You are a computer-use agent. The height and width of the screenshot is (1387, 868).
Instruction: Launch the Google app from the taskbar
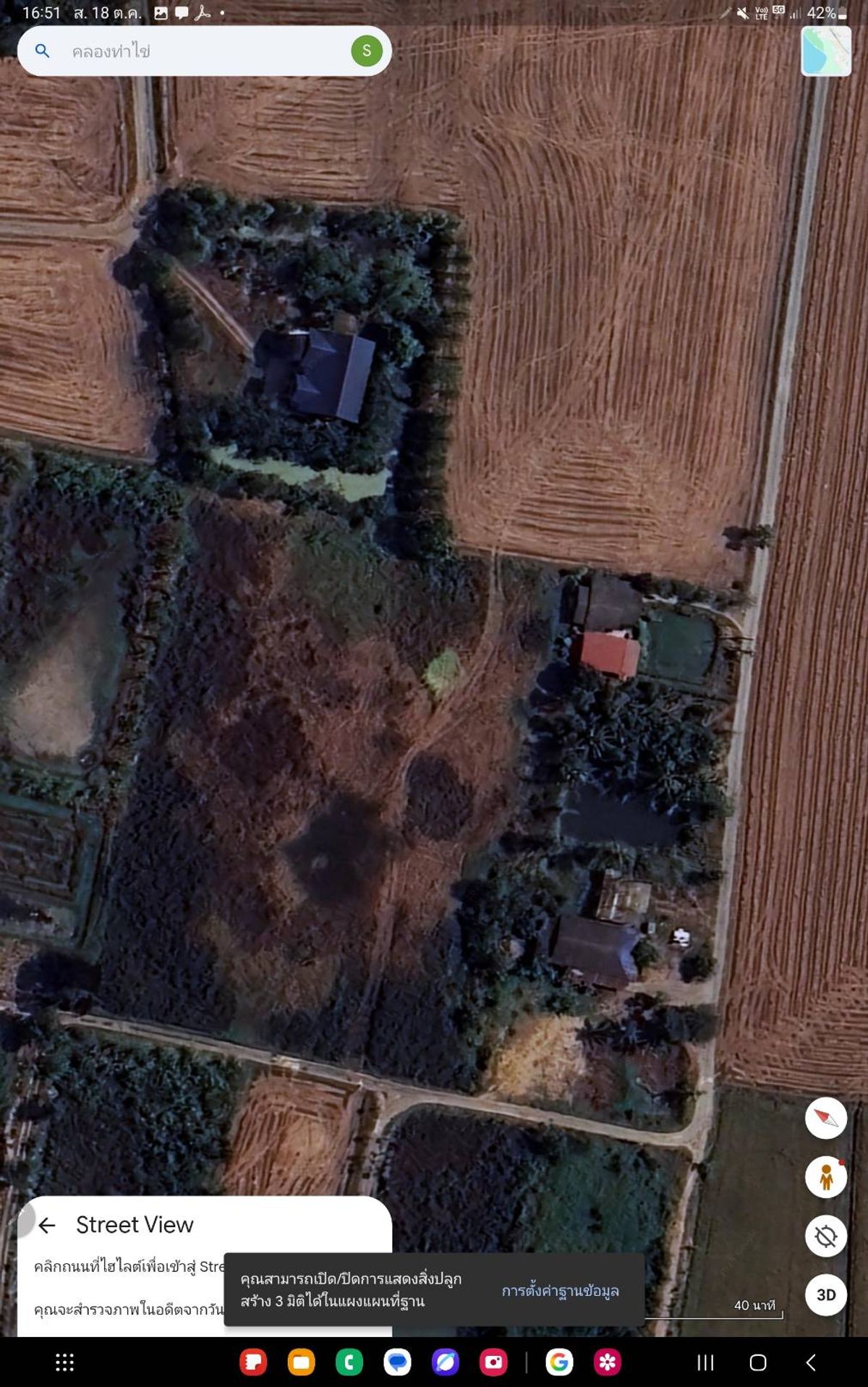pyautogui.click(x=559, y=1362)
